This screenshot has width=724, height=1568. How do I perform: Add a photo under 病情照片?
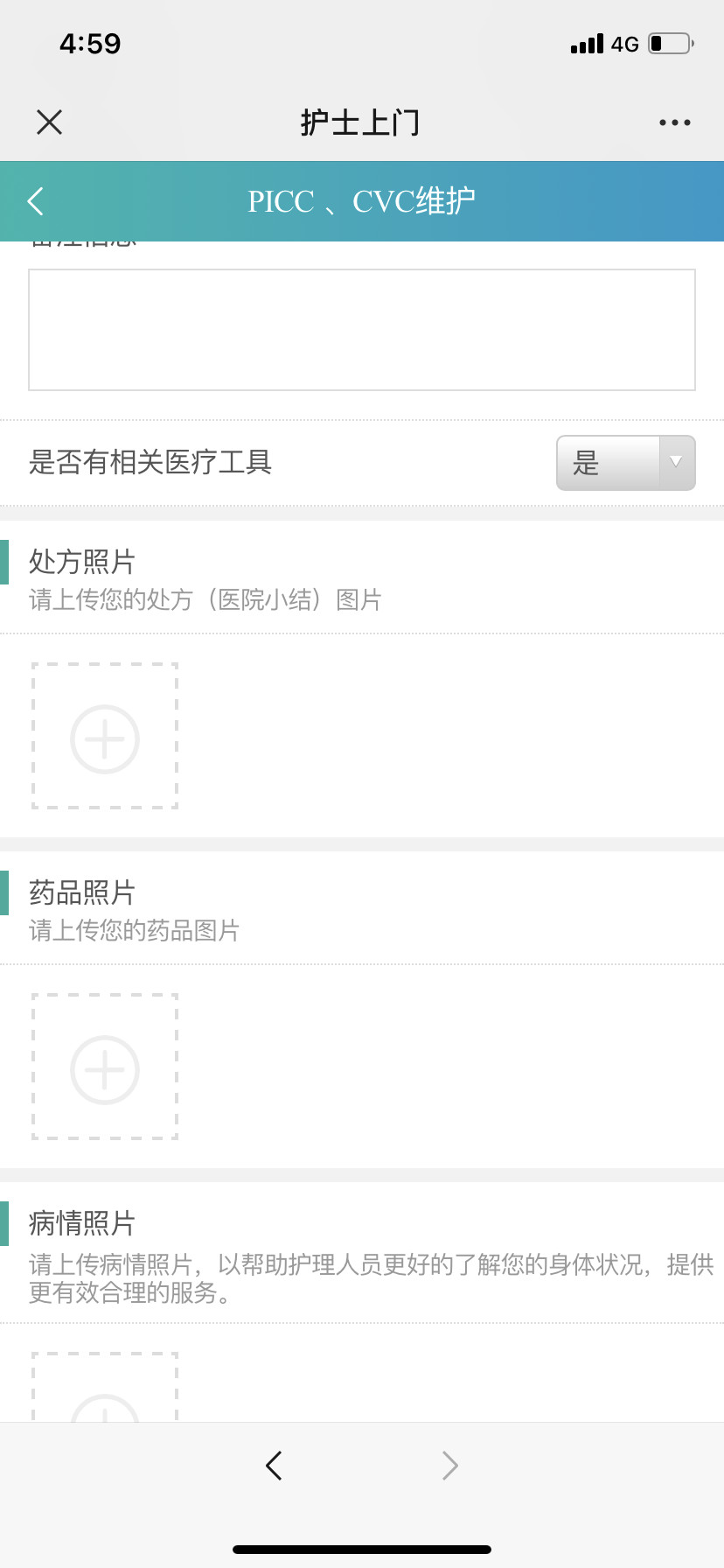pyautogui.click(x=105, y=1387)
